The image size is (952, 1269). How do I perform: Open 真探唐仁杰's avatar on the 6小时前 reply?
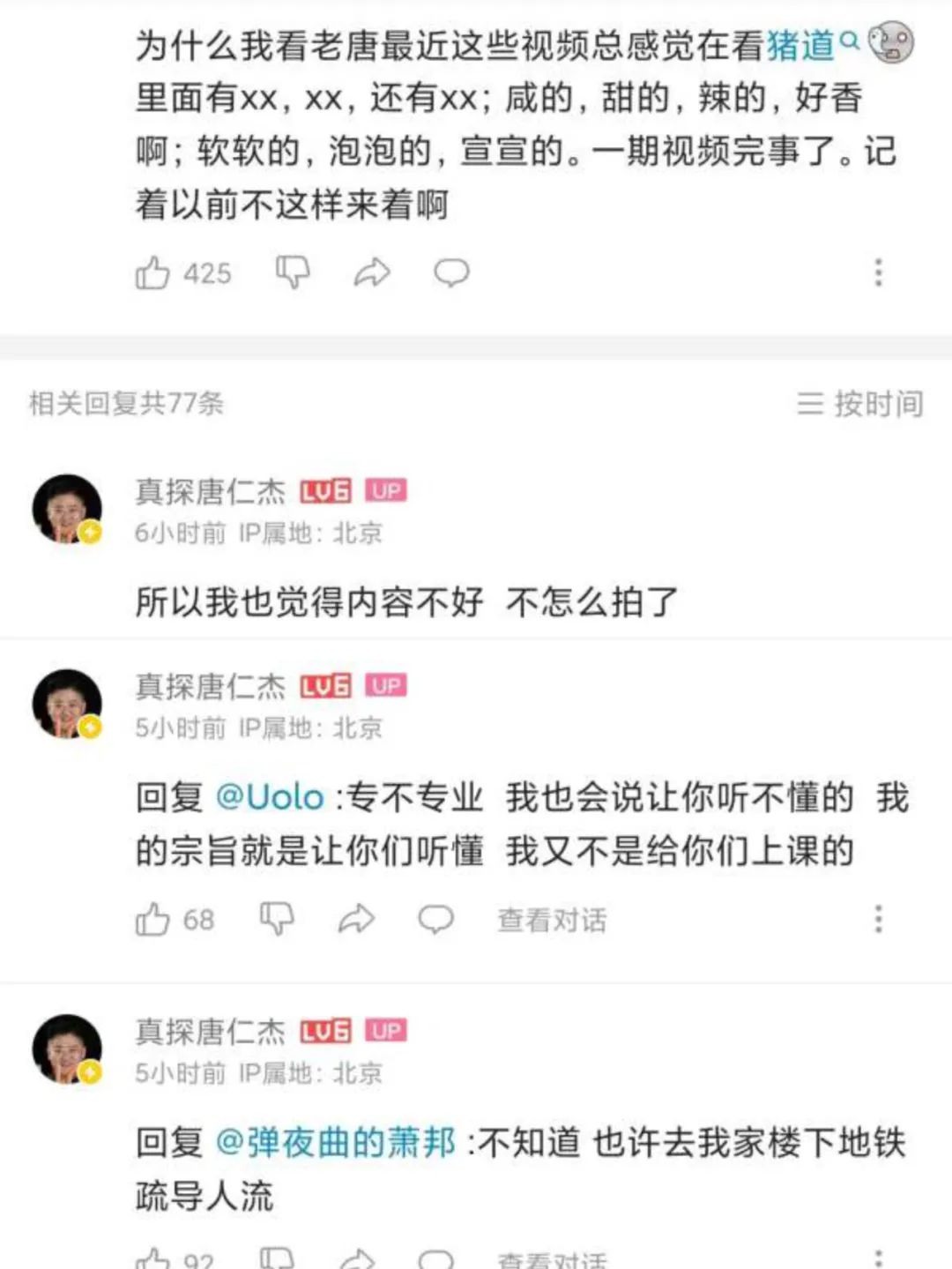point(67,509)
